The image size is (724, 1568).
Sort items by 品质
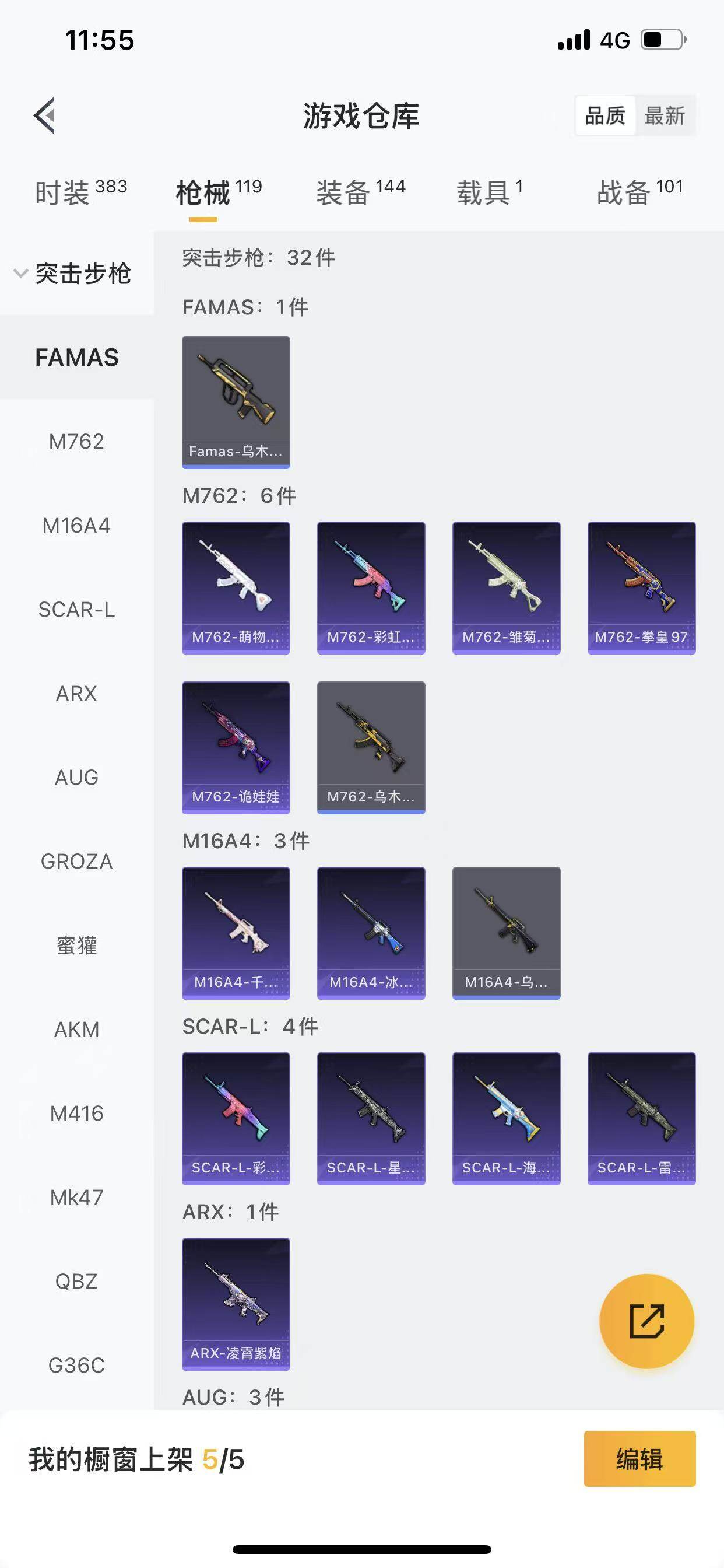coord(604,115)
